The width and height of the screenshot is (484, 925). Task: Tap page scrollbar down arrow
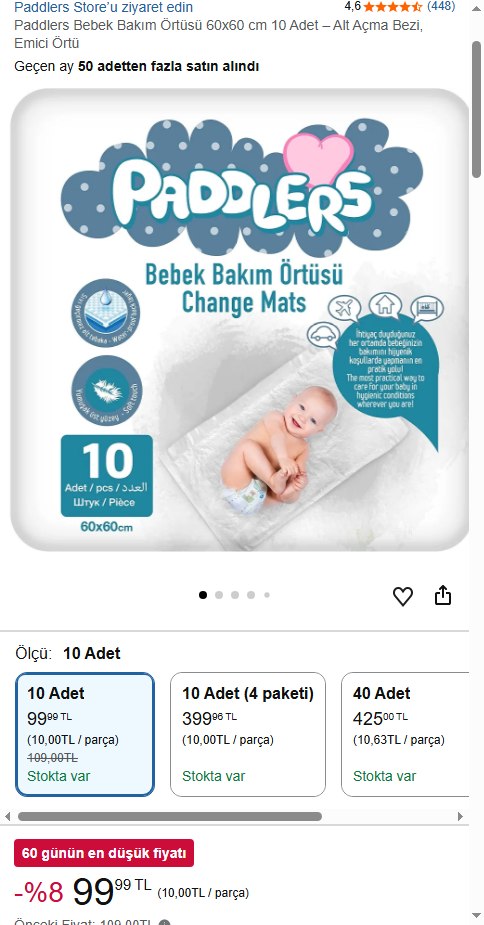476,916
